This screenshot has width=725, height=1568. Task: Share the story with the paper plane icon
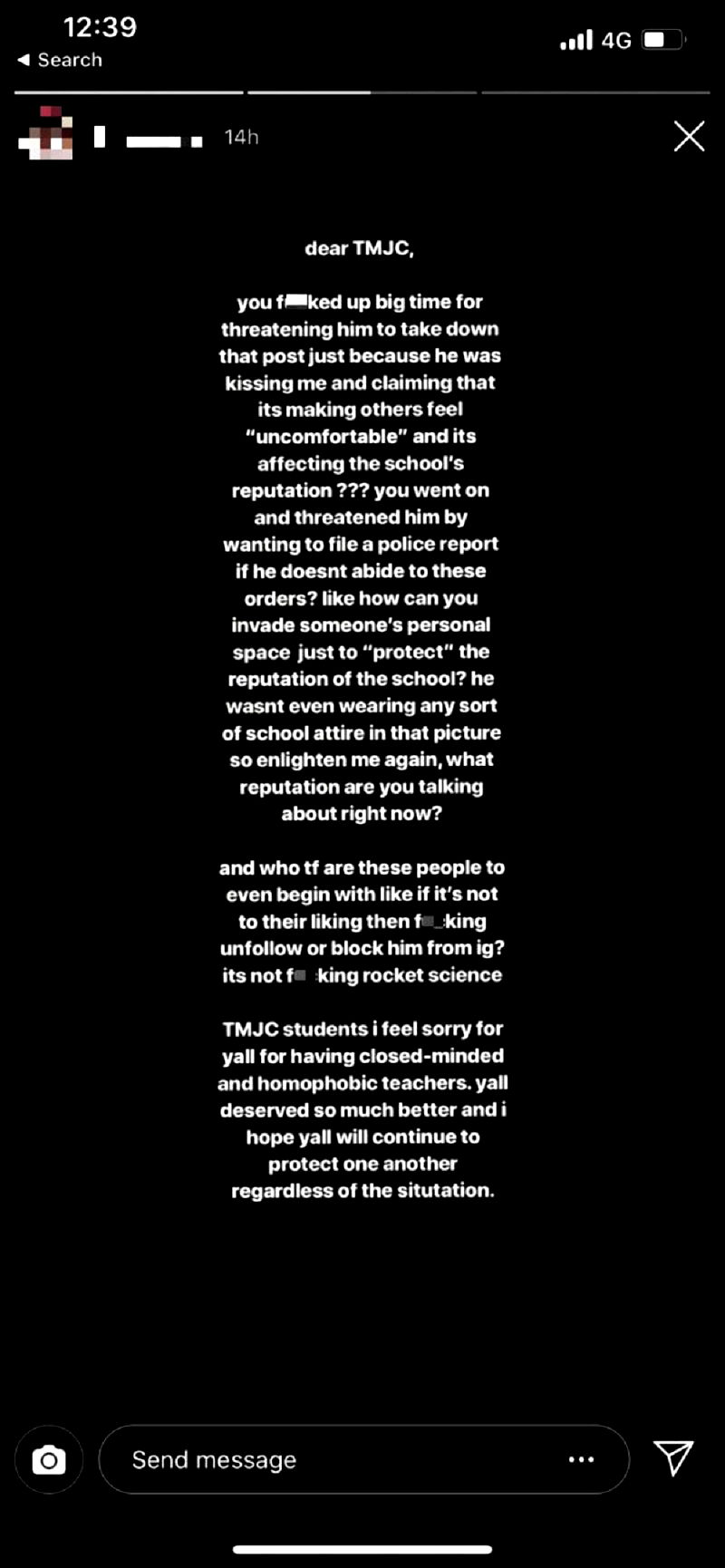tap(673, 1458)
